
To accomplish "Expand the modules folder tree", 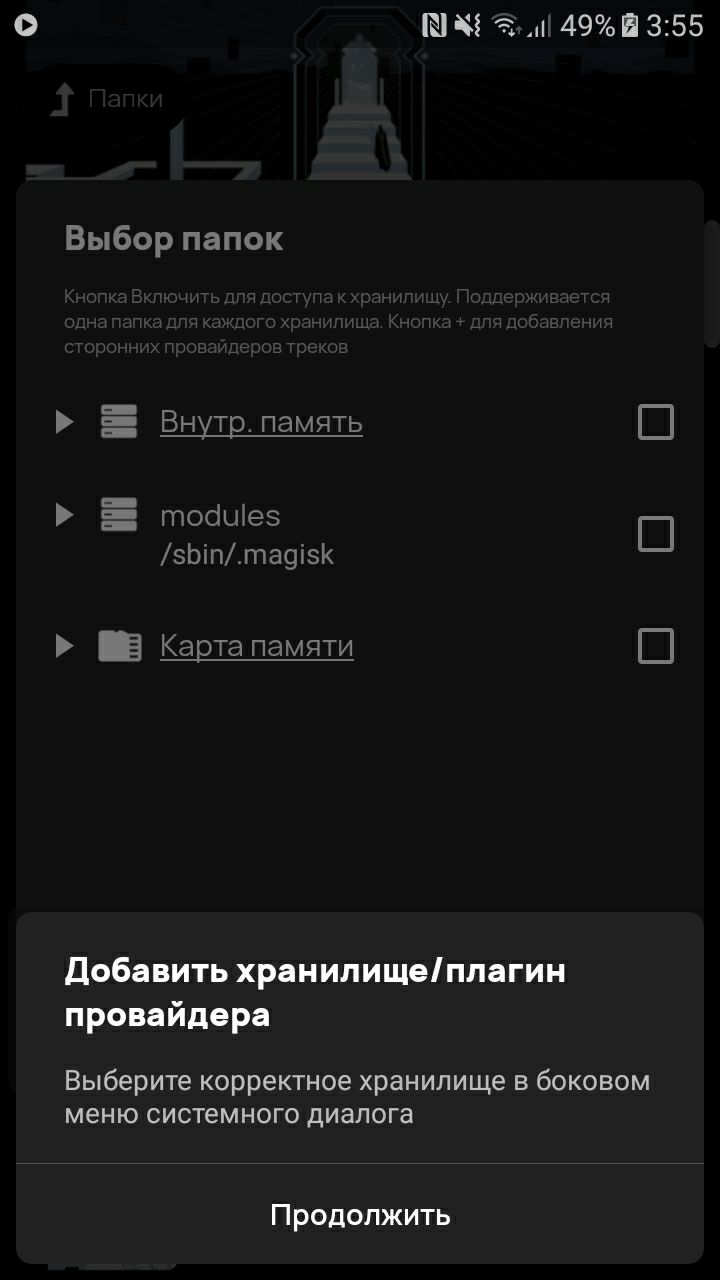I will [x=64, y=515].
